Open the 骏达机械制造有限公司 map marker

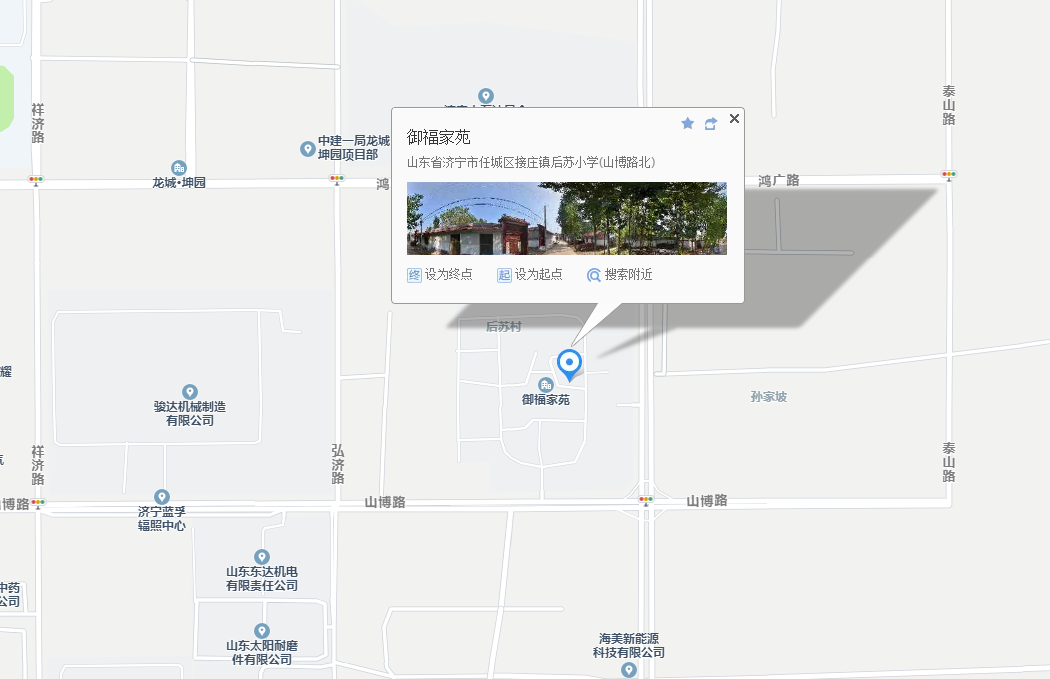(190, 392)
